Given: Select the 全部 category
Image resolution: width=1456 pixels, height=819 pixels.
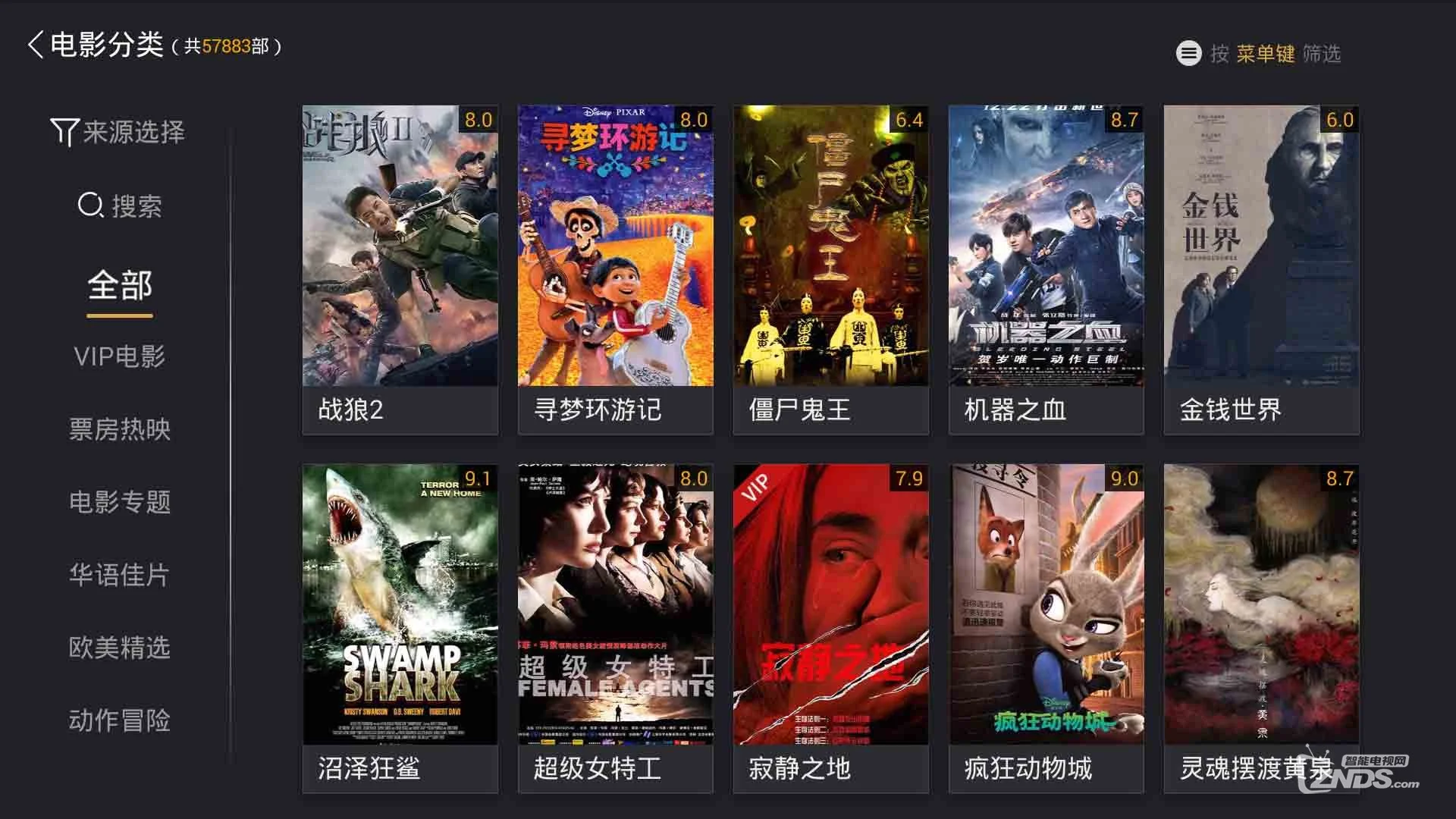Looking at the screenshot, I should (x=120, y=286).
